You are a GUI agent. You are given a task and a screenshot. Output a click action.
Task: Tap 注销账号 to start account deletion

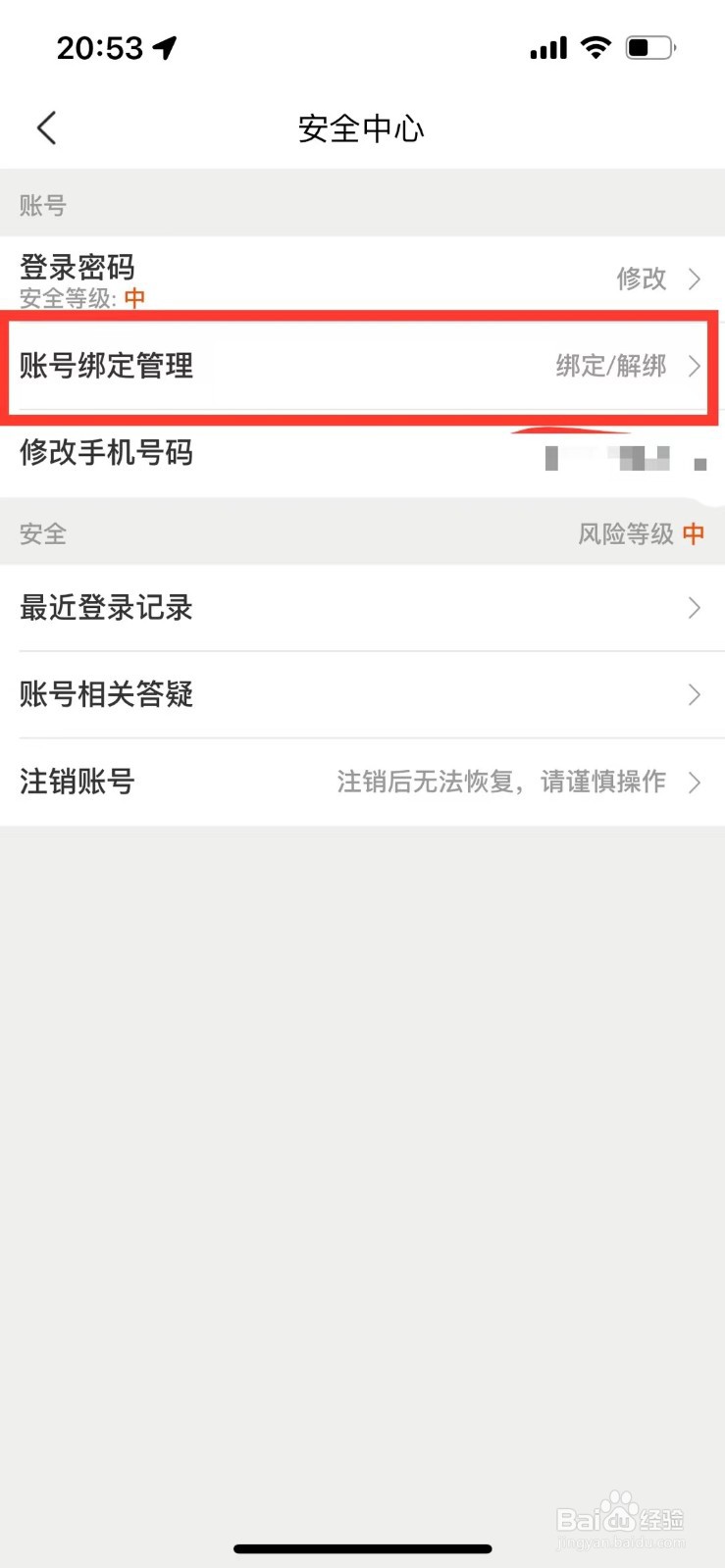pyautogui.click(x=75, y=782)
